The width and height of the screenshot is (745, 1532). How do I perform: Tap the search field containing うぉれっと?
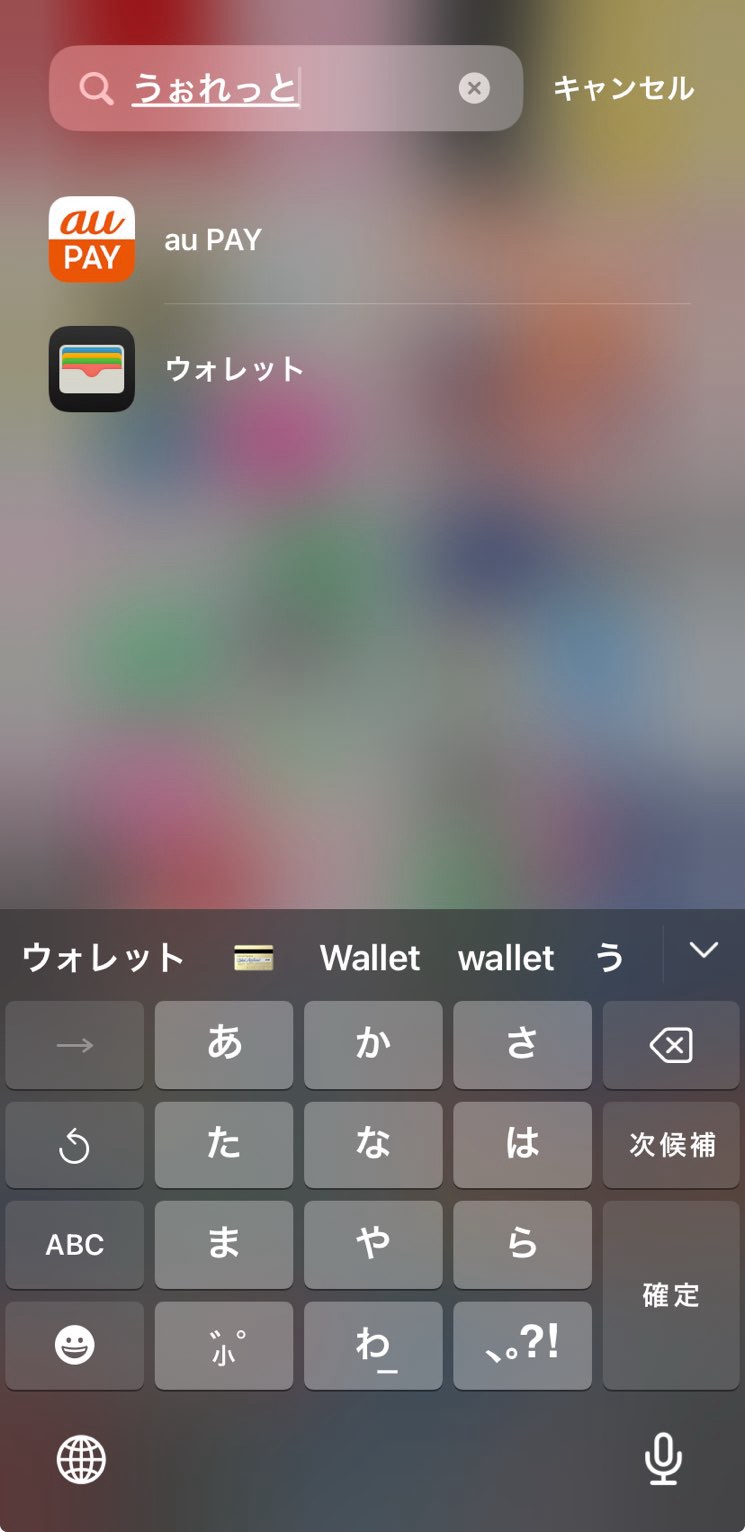coord(290,89)
